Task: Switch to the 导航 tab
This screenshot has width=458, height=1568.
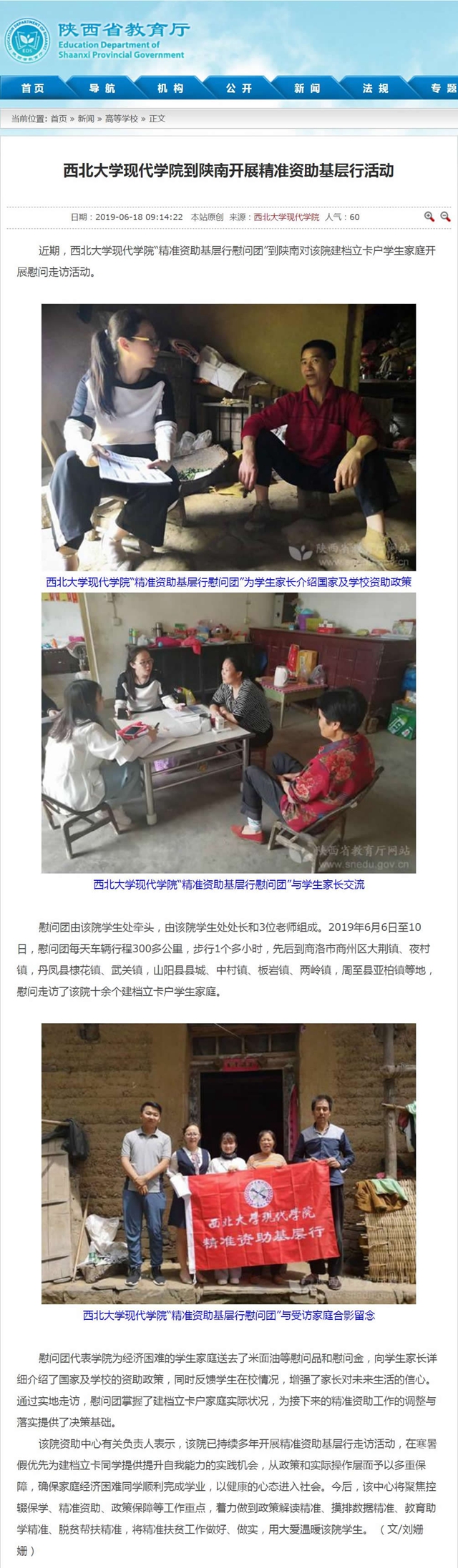Action: [x=102, y=88]
